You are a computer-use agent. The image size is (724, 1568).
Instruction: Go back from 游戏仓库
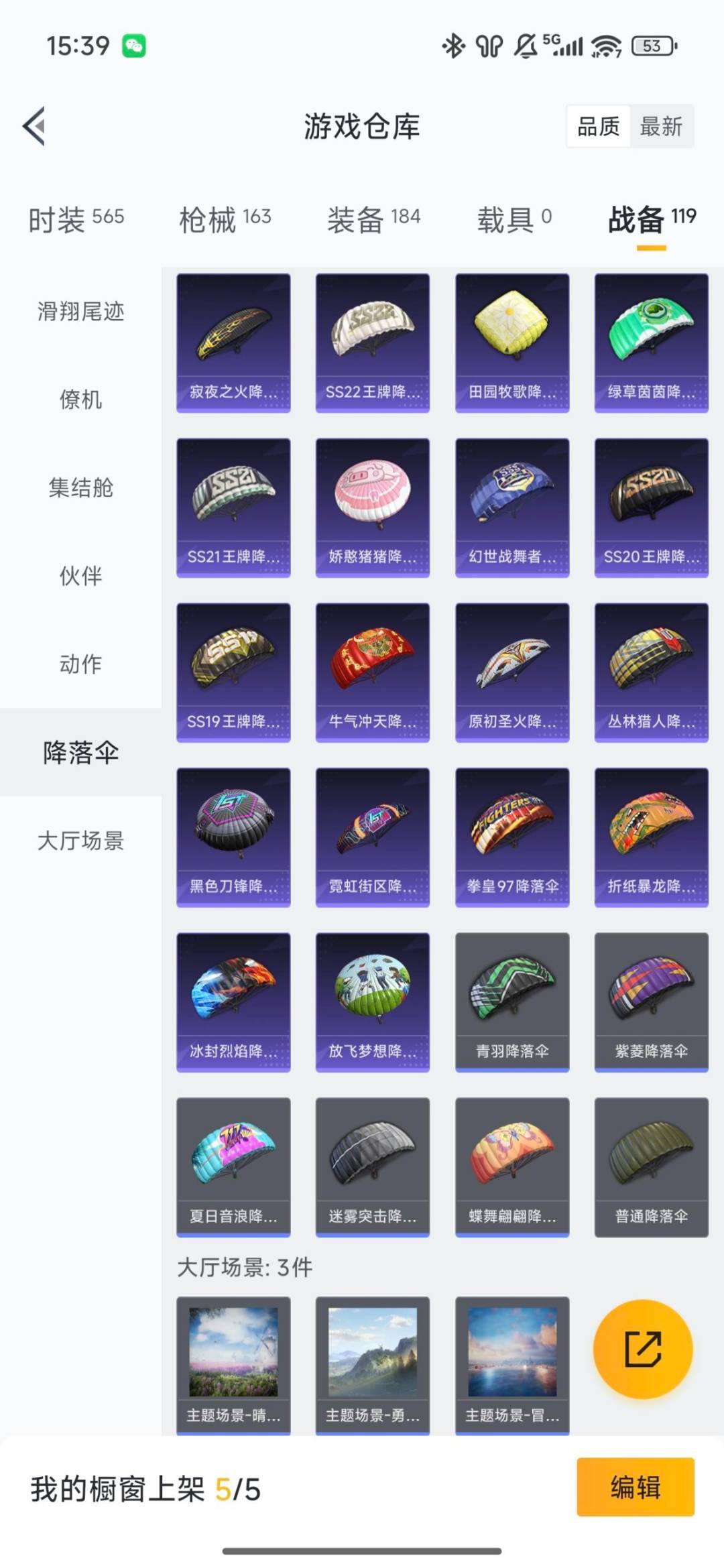34,126
